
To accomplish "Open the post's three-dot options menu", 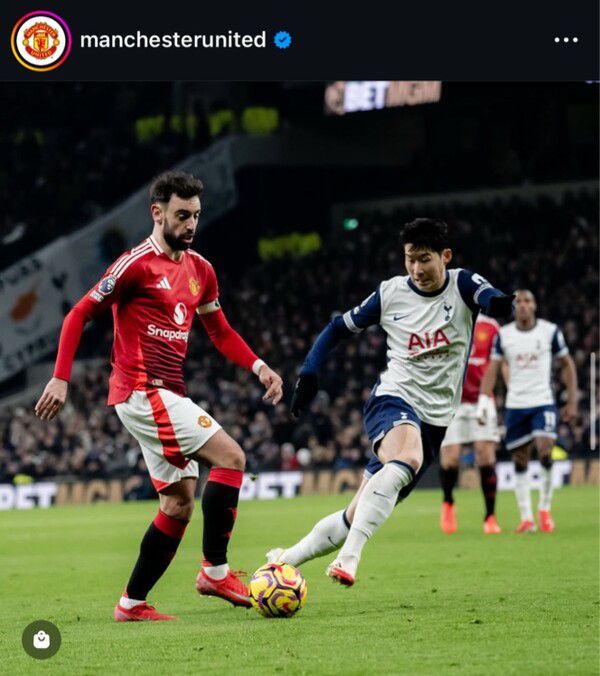I will click(x=566, y=40).
